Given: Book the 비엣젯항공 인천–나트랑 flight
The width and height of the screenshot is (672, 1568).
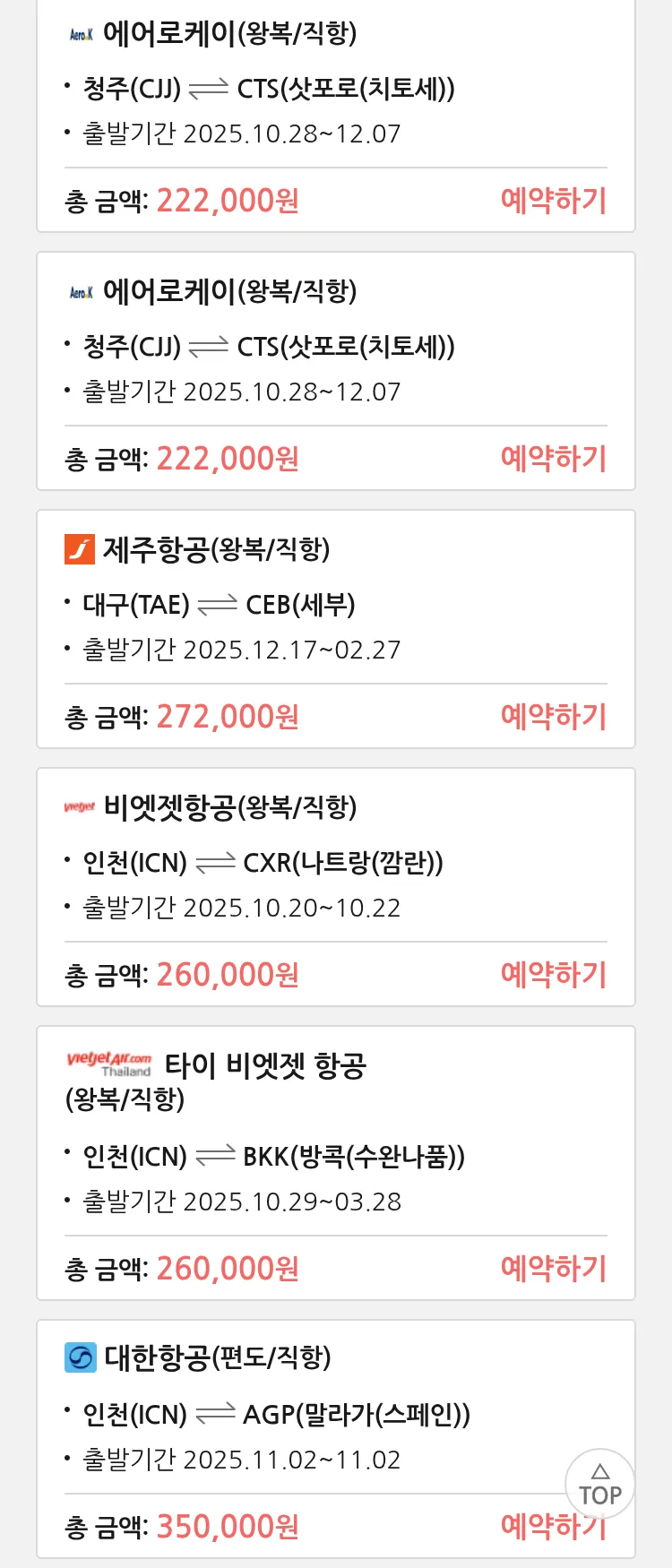Looking at the screenshot, I should pos(553,975).
